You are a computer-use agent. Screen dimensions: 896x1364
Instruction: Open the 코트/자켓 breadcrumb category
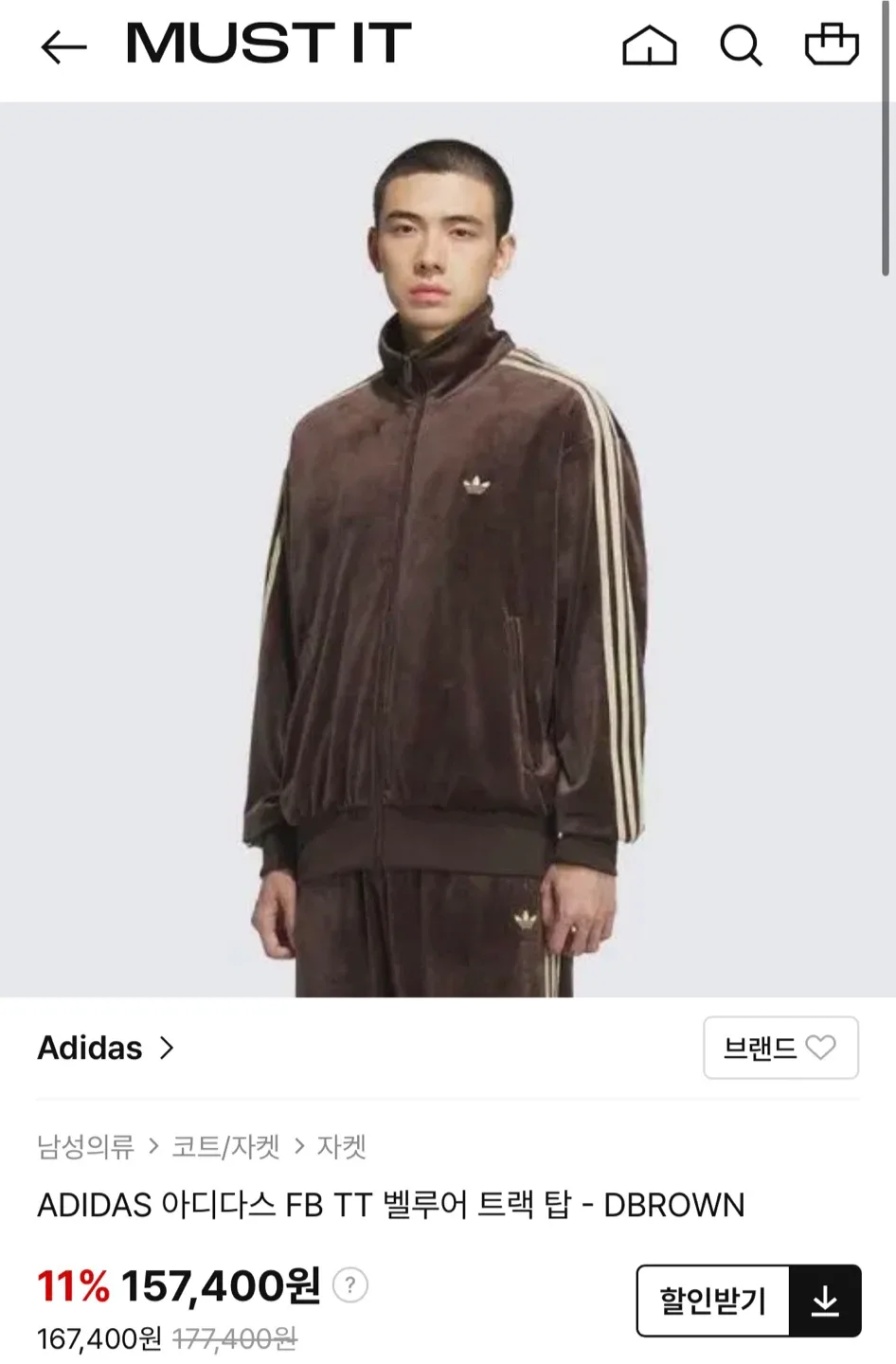click(x=225, y=1147)
